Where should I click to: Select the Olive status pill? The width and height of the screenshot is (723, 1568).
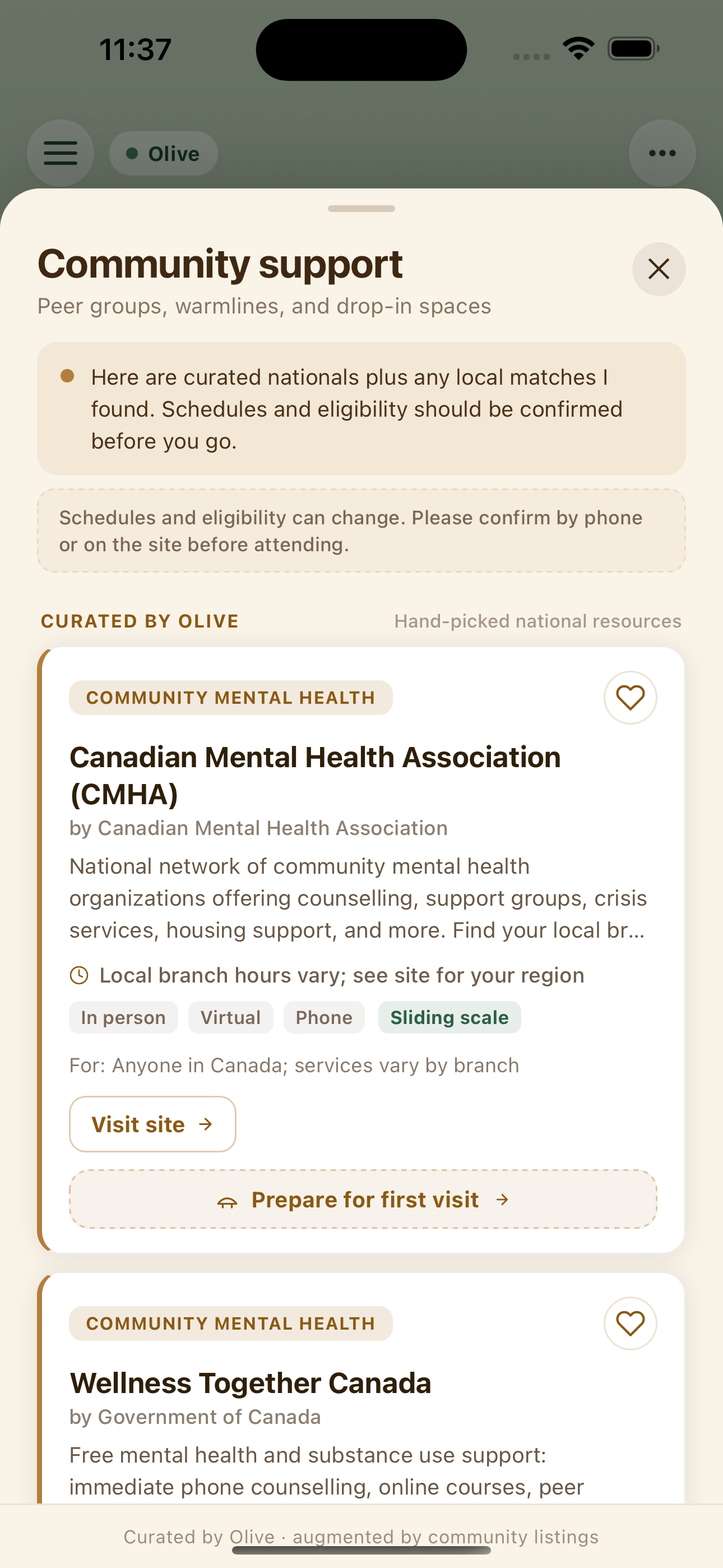[x=163, y=153]
